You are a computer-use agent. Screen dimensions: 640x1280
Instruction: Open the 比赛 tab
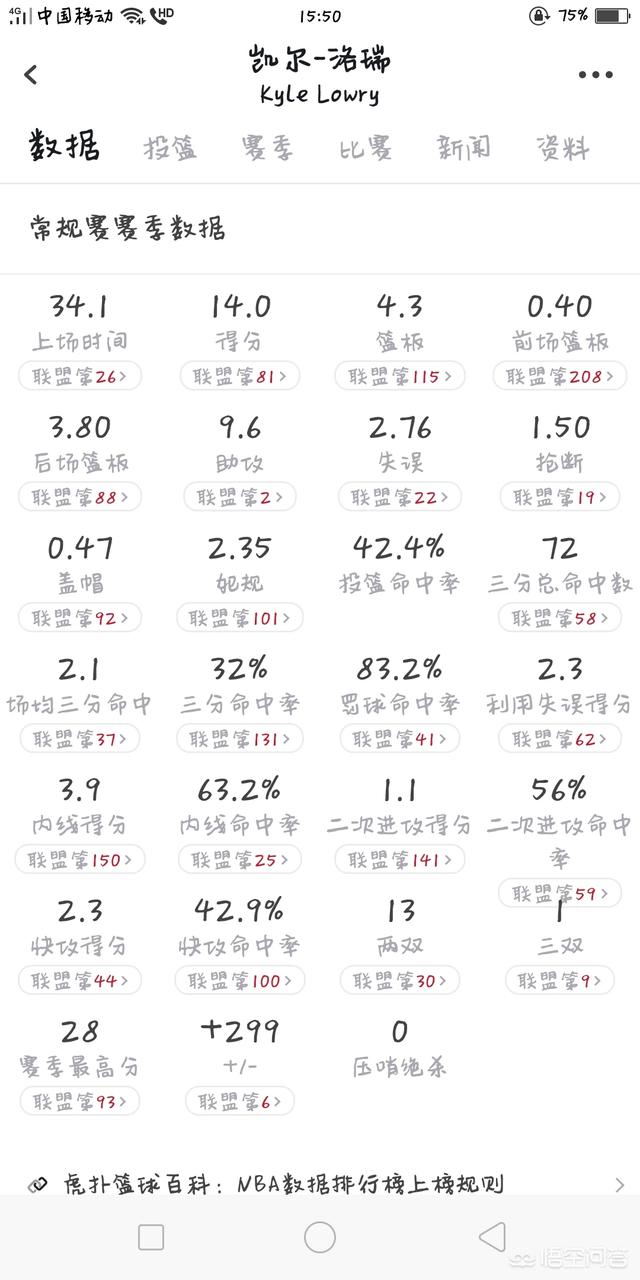coord(366,148)
